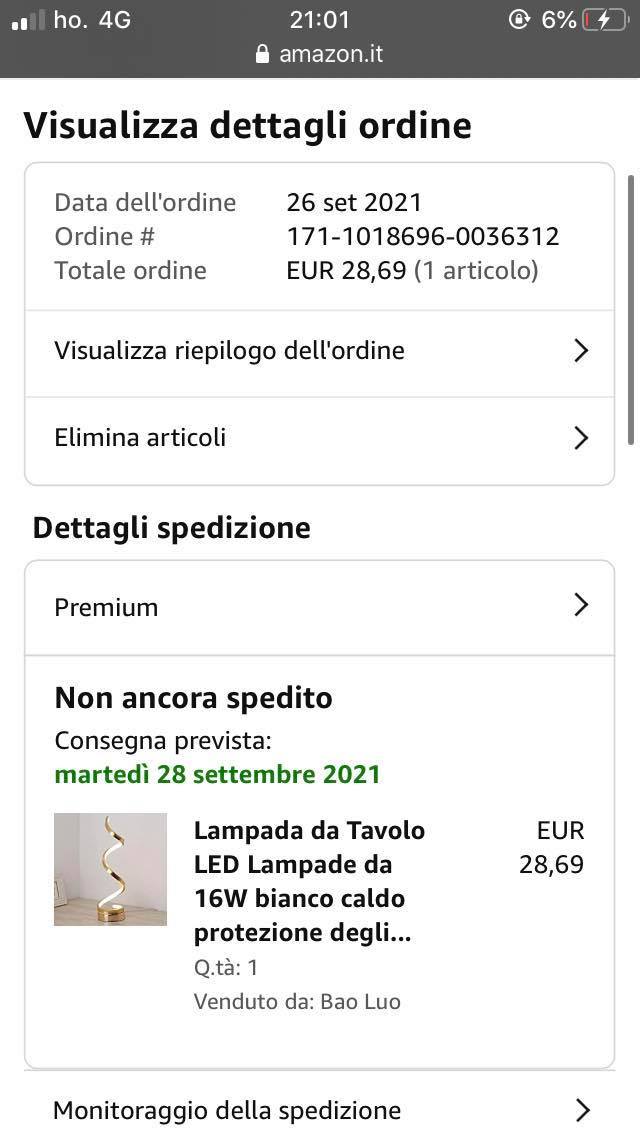
Task: Select Elimina articoli row
Action: coord(319,438)
